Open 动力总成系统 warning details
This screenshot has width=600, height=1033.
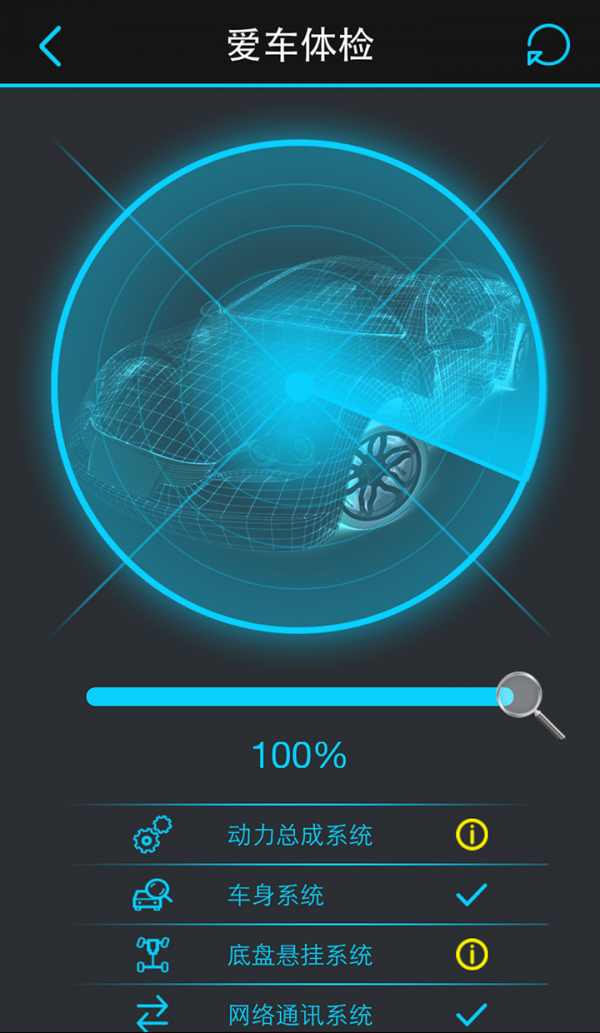[x=471, y=834]
